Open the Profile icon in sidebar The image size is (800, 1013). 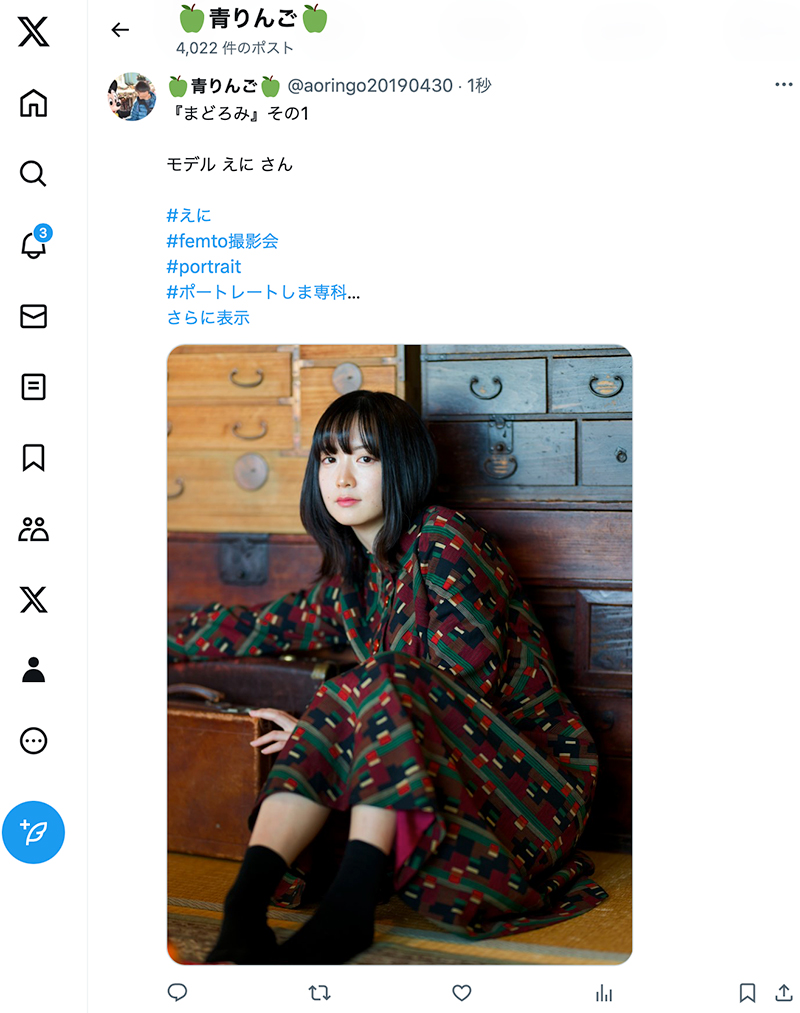tap(34, 670)
